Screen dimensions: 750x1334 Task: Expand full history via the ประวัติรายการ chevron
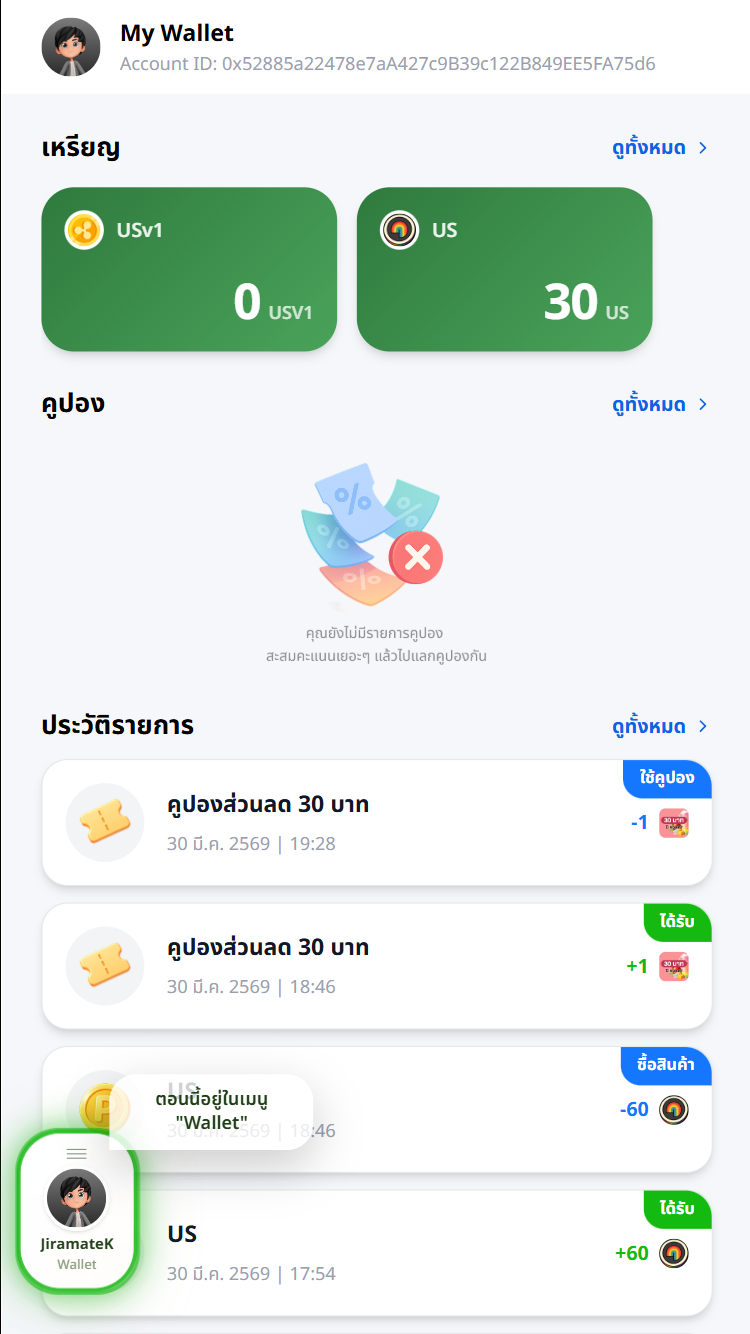[704, 726]
